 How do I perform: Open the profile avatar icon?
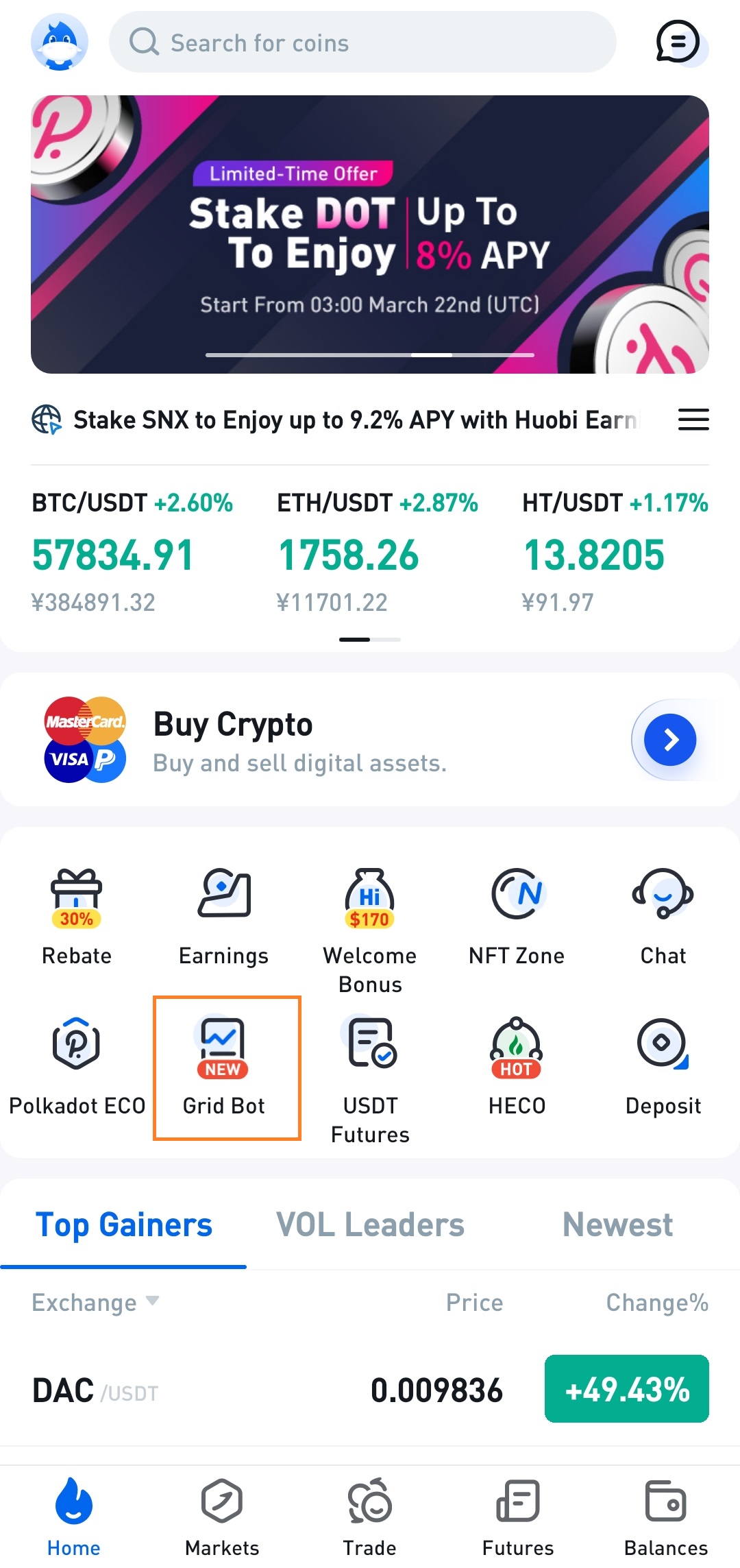[60, 43]
